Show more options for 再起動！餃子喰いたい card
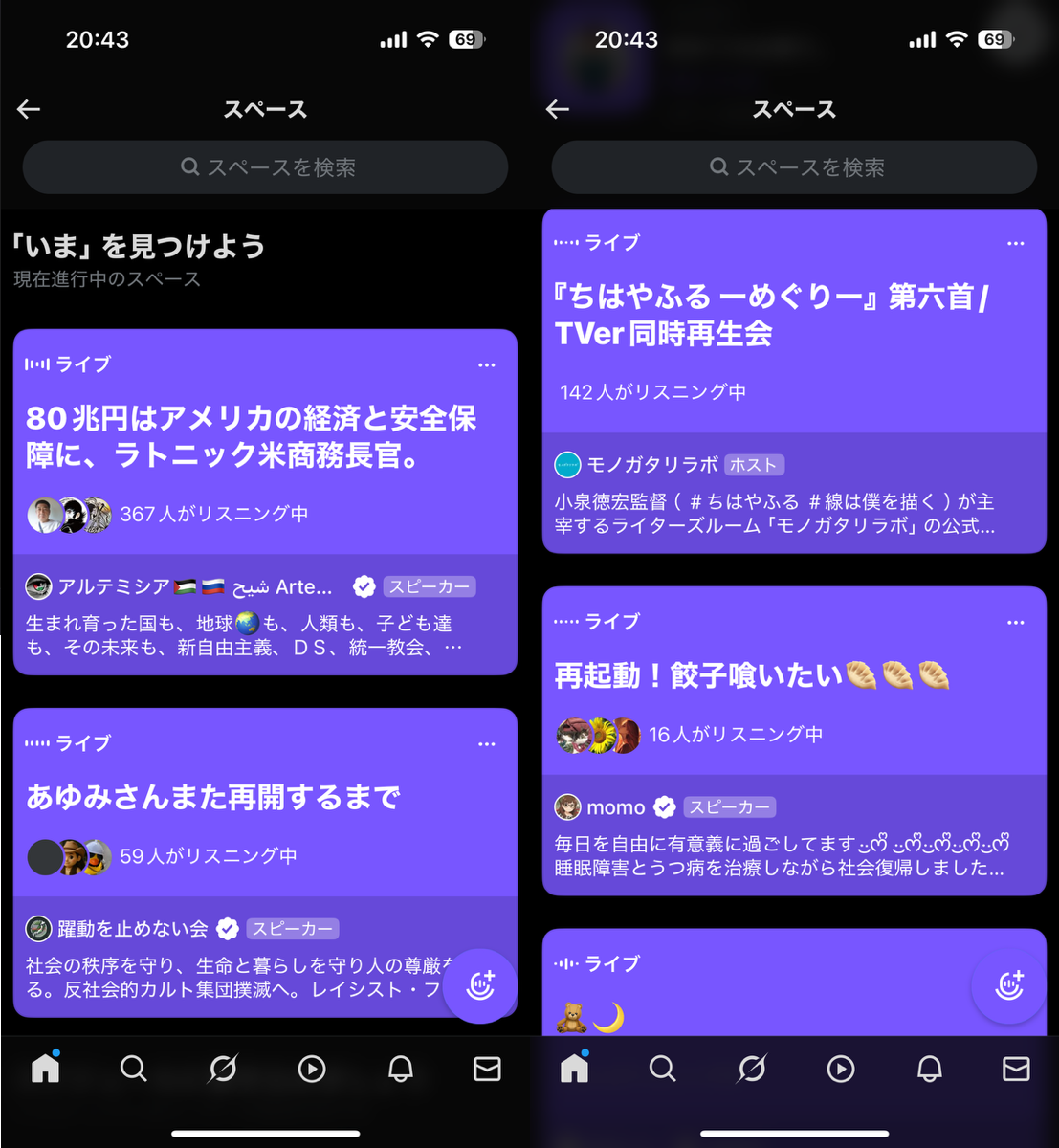Viewport: 1059px width, 1148px height. (x=1016, y=622)
